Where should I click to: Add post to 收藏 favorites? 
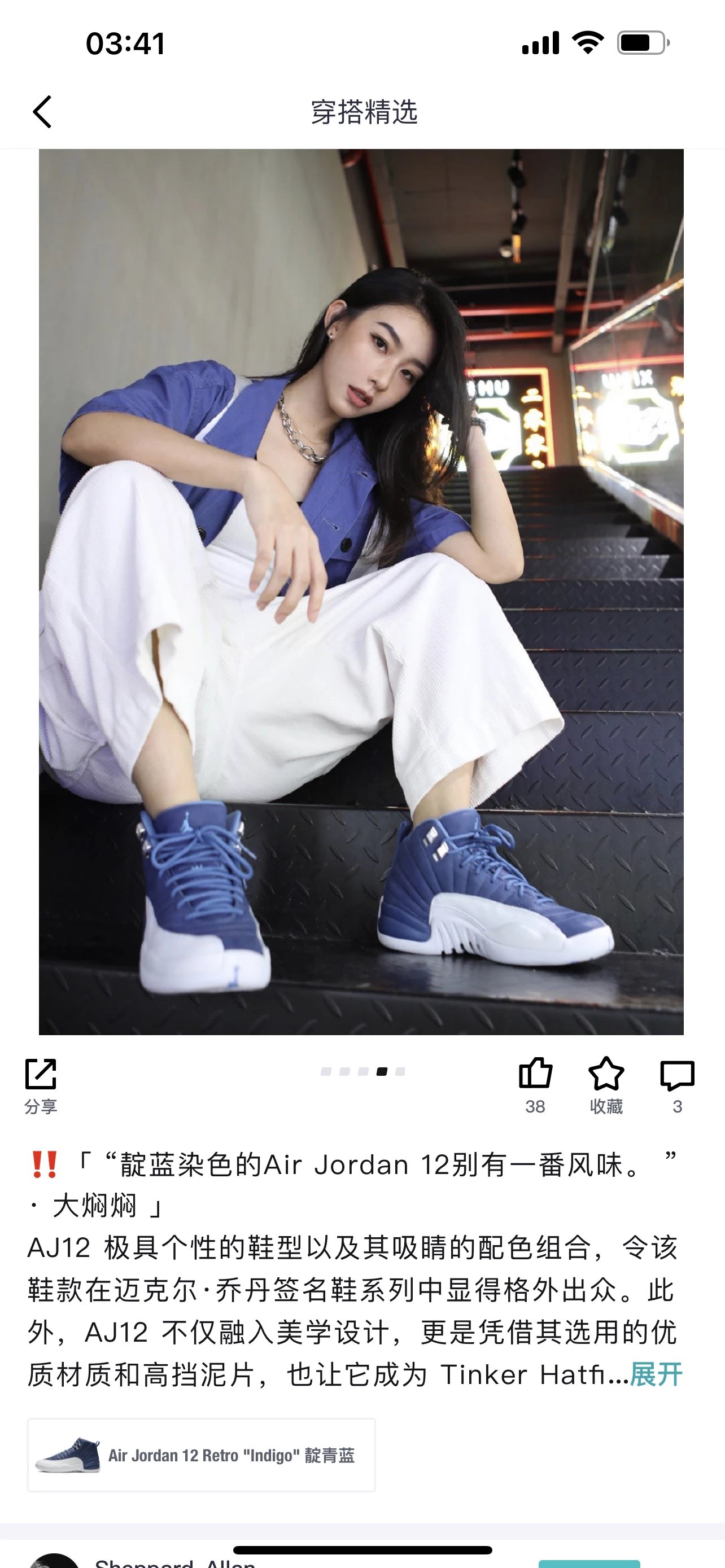click(x=606, y=1085)
